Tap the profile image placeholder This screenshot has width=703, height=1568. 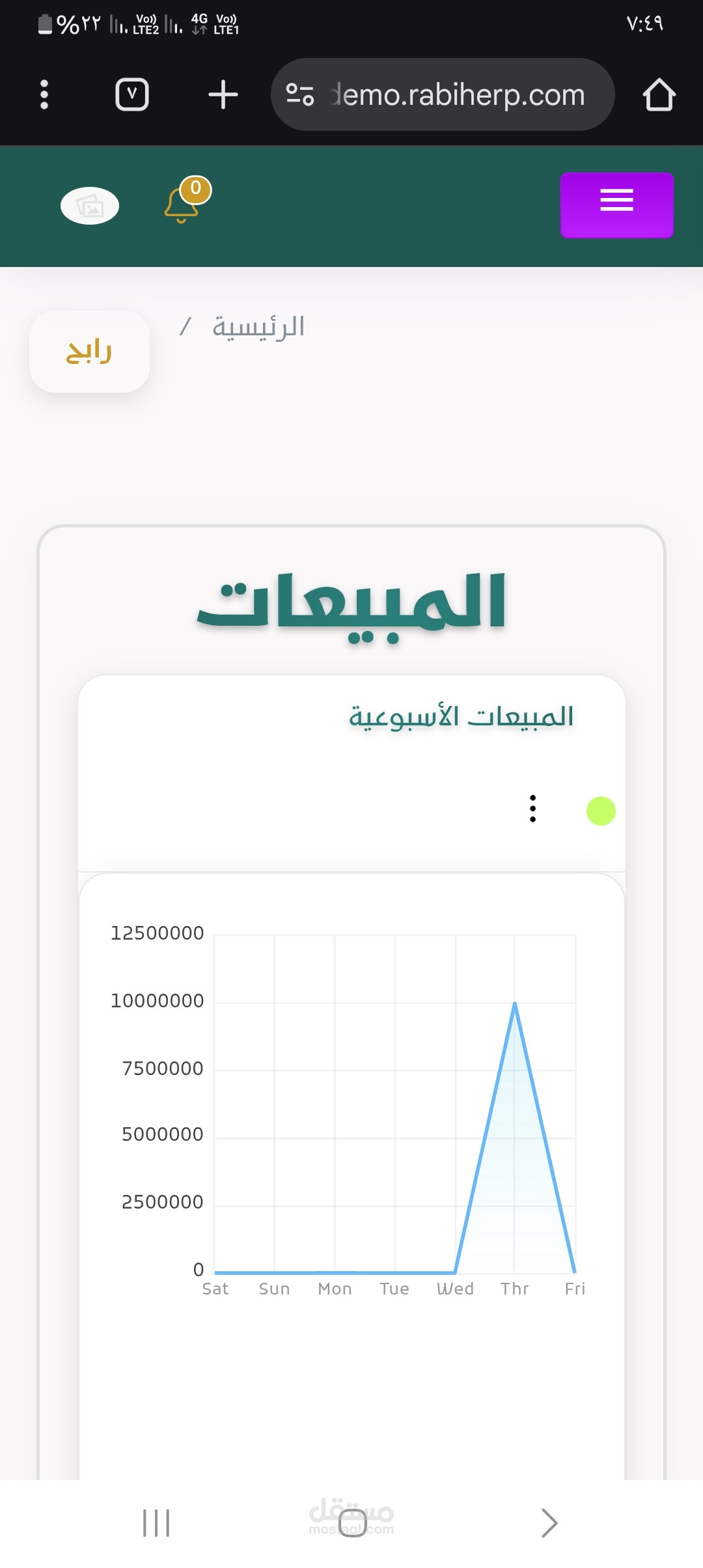(x=90, y=206)
